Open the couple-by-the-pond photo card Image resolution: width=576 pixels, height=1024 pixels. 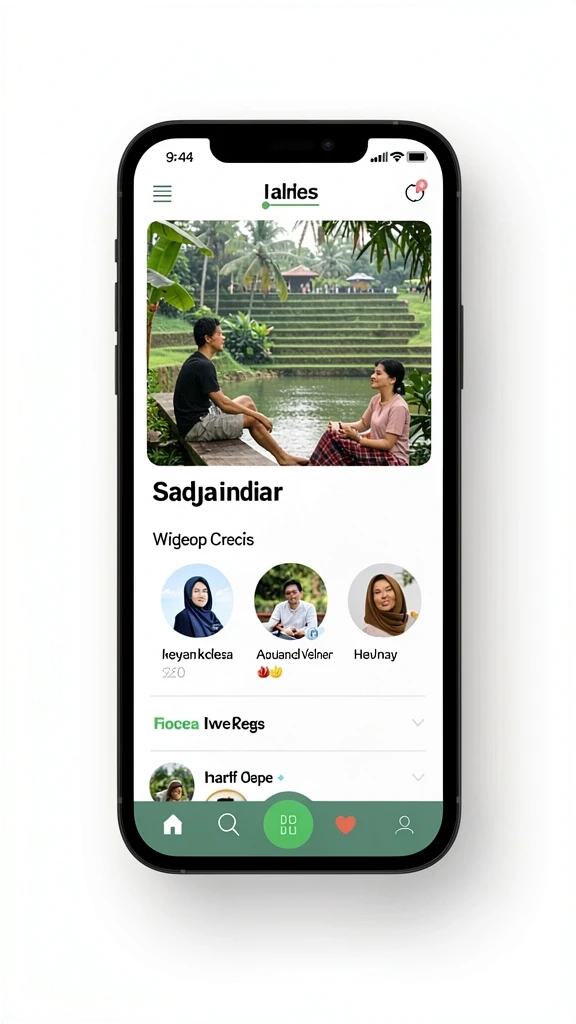[x=289, y=343]
